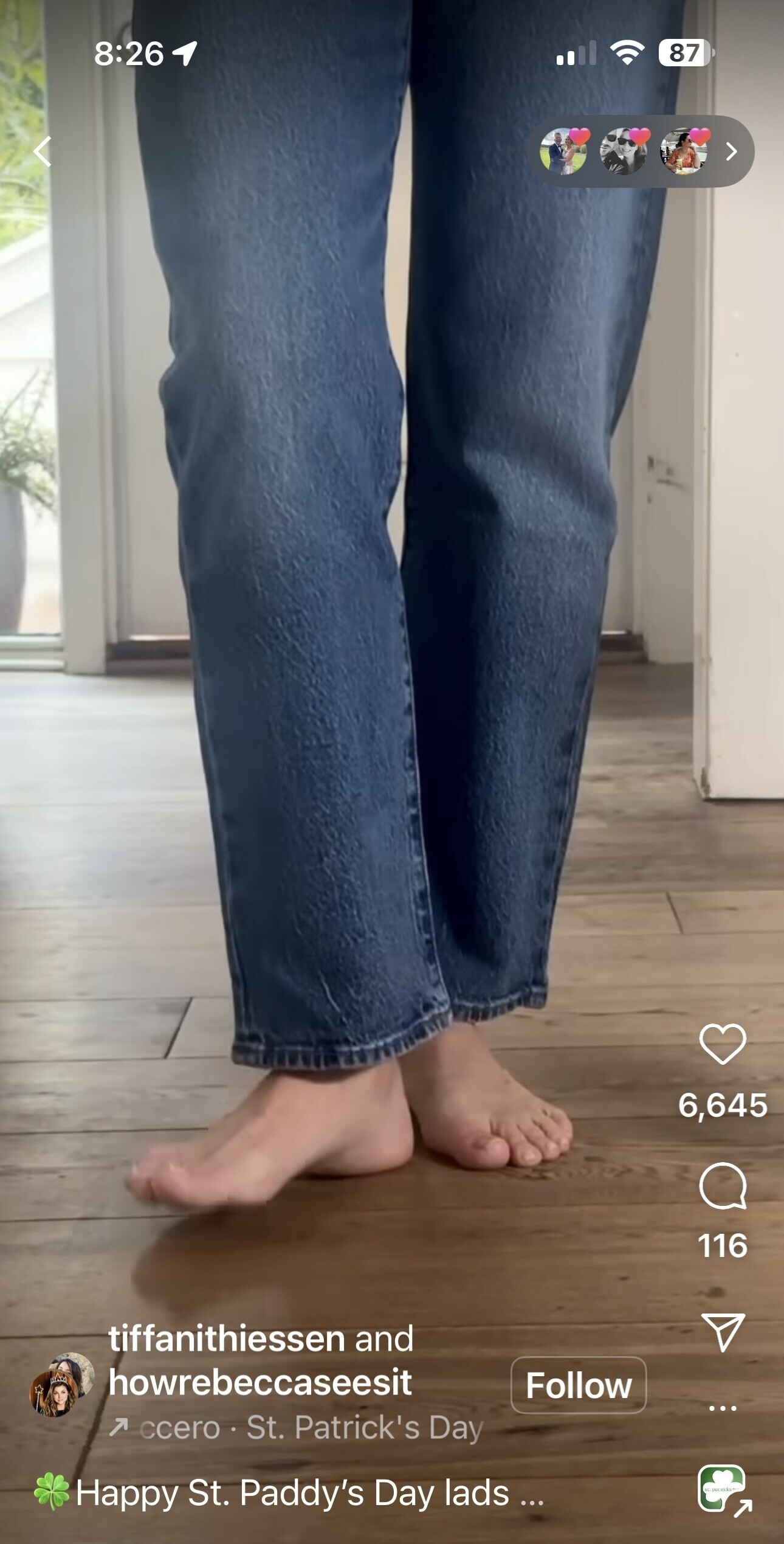The height and width of the screenshot is (1544, 784).
Task: Open the three-dot more options menu
Action: tap(722, 1408)
